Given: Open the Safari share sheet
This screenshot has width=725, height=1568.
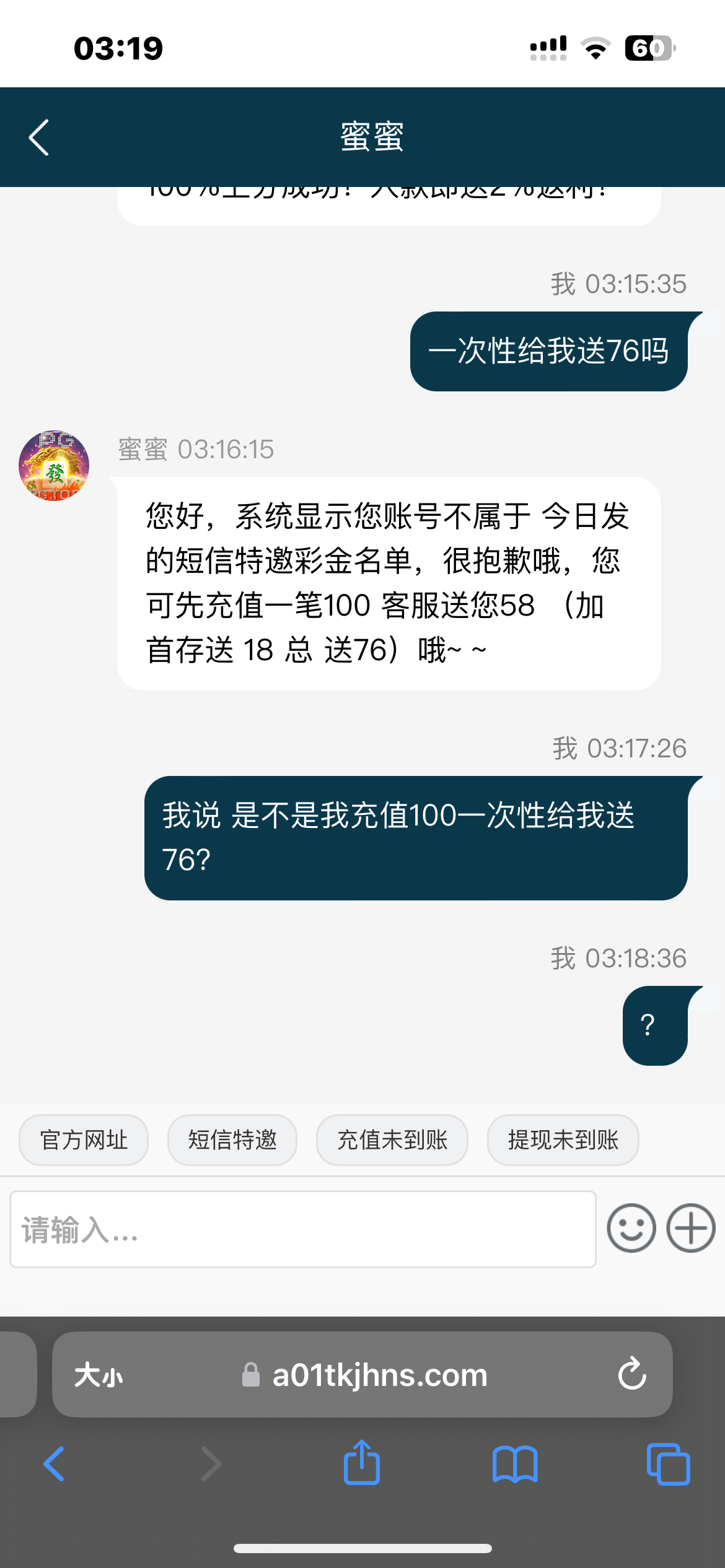Looking at the screenshot, I should pos(362,1463).
